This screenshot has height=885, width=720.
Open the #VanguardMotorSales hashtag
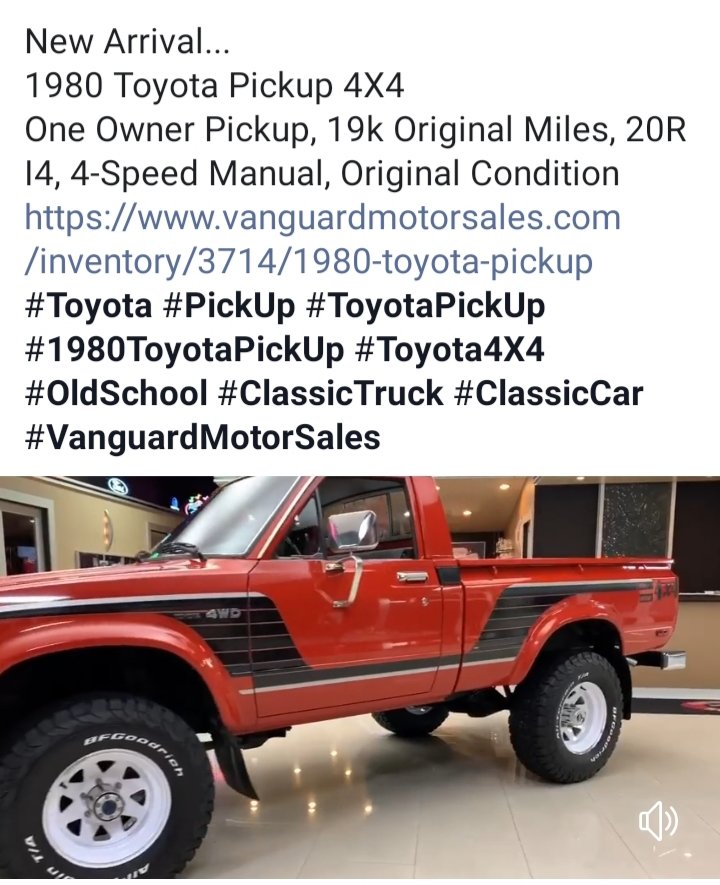[x=202, y=437]
